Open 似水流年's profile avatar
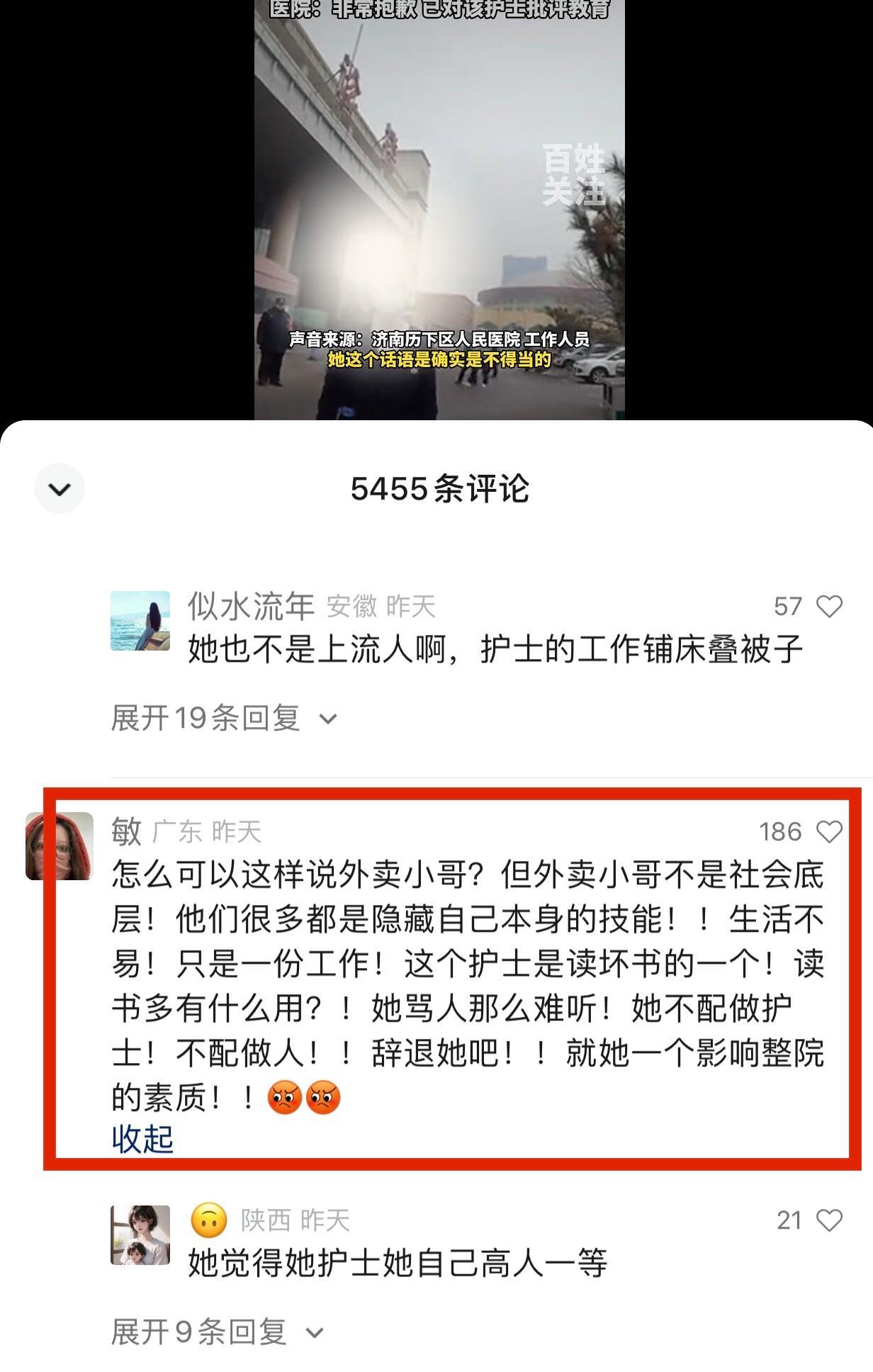This screenshot has height=1372, width=873. [140, 621]
